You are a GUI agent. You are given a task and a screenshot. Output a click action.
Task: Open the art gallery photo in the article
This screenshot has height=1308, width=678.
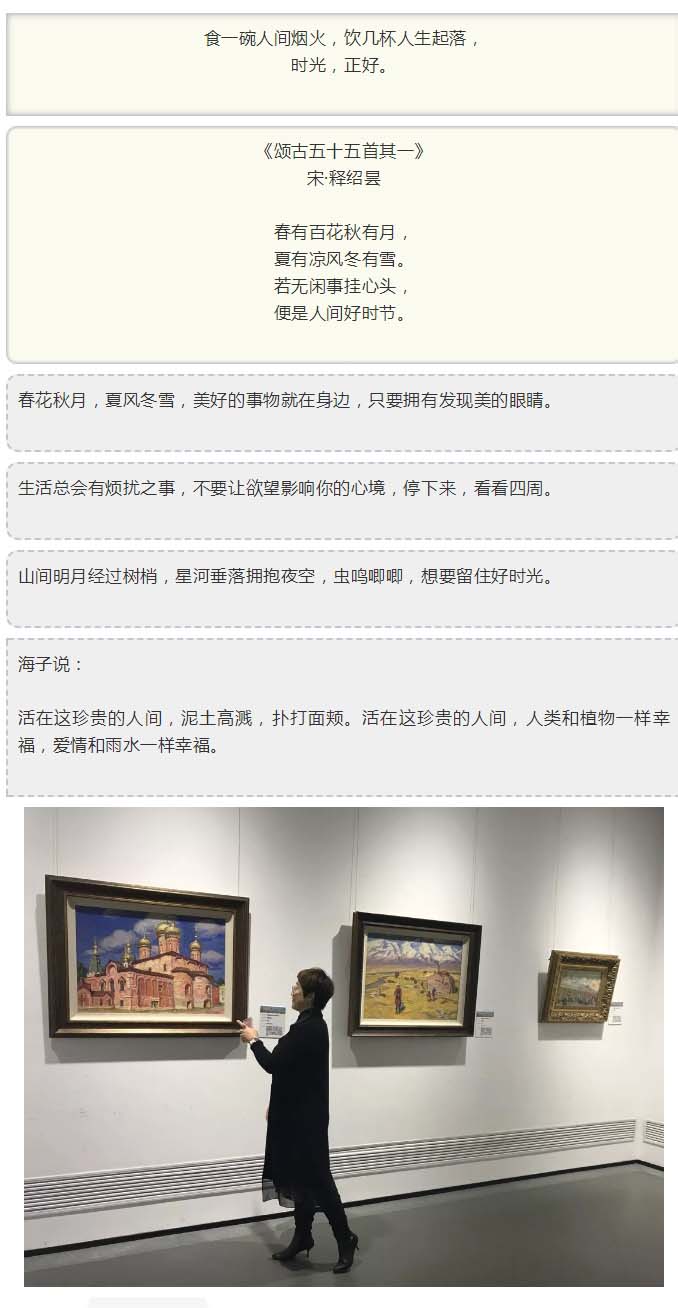(343, 1045)
